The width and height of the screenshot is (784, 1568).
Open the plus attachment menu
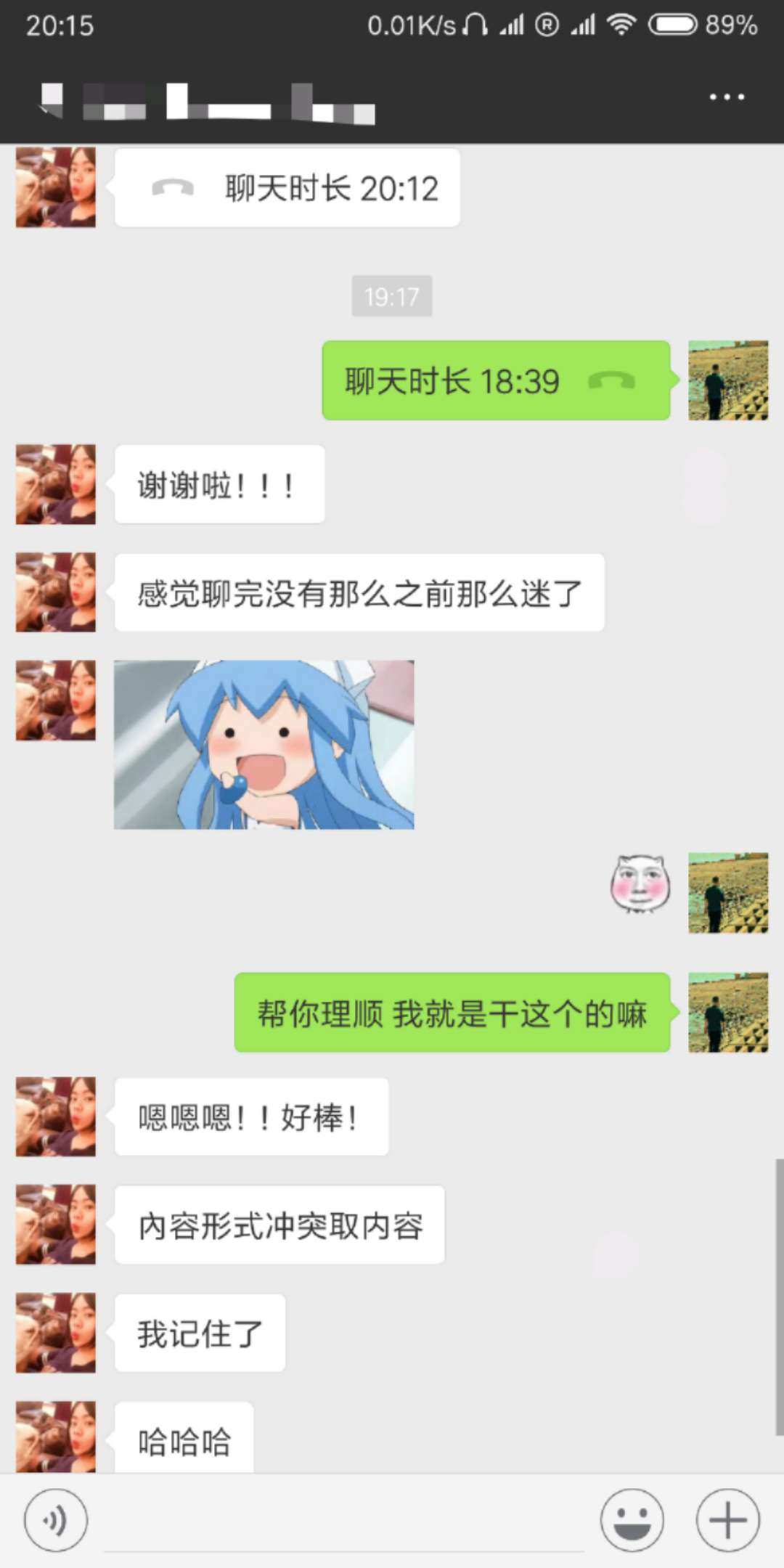pyautogui.click(x=727, y=1519)
